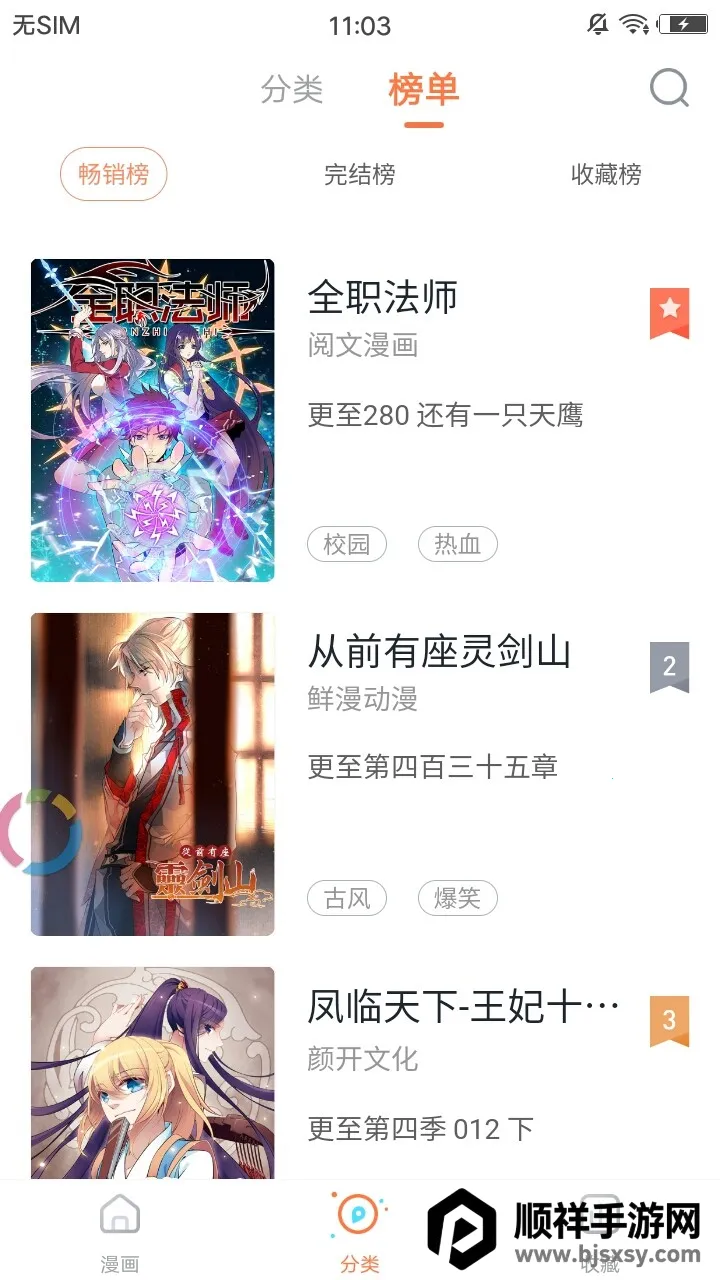Viewport: 720px width, 1280px height.
Task: Select the 畅销榜 ranking chip
Action: pos(113,174)
